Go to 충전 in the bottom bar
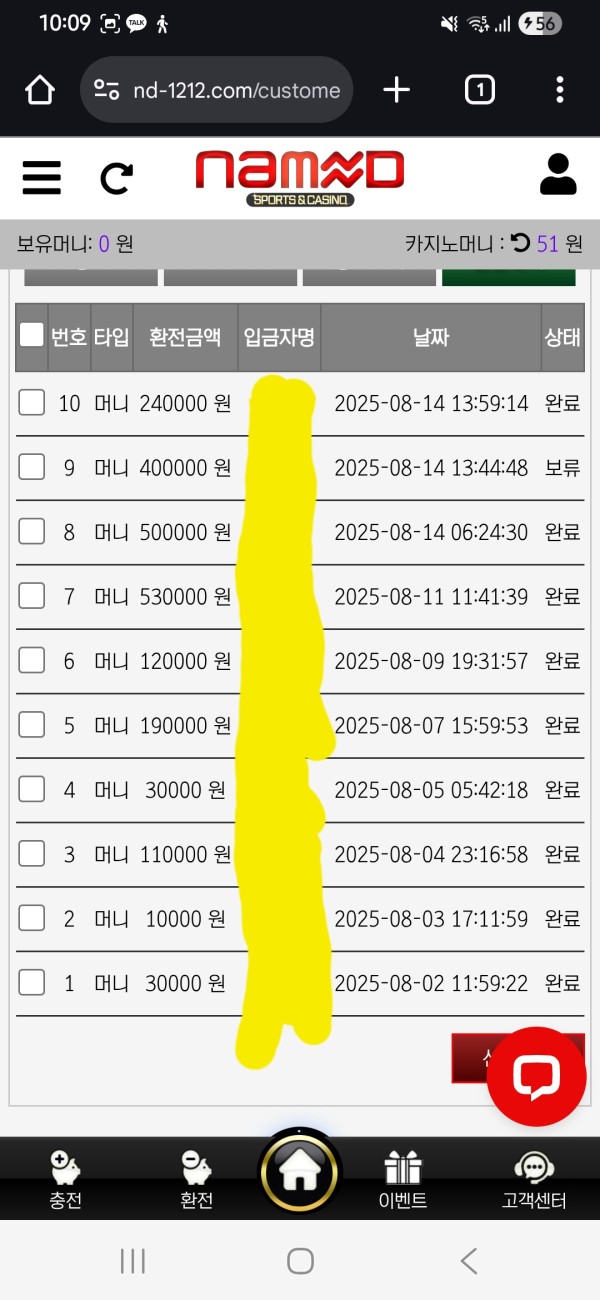 click(65, 1180)
